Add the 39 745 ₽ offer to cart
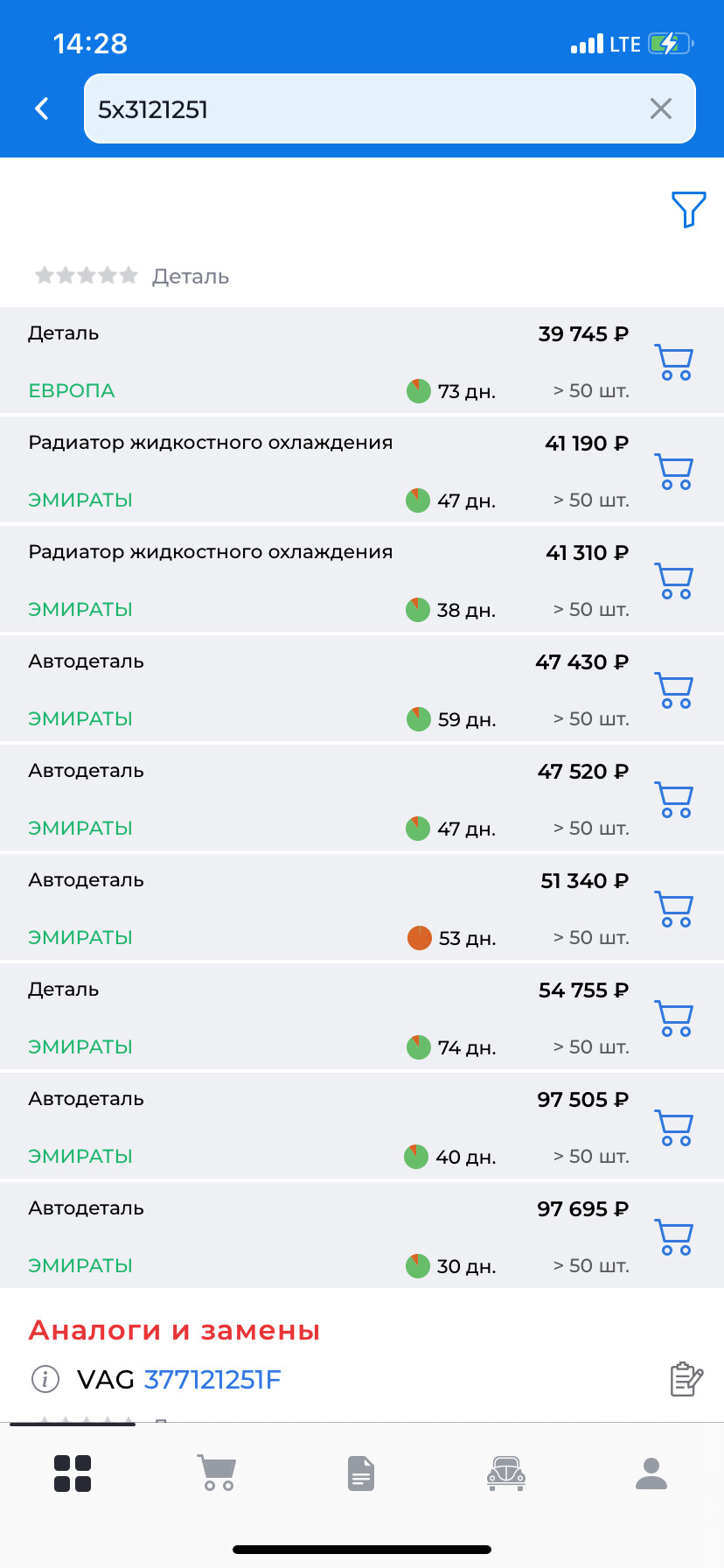The image size is (724, 1568). point(674,362)
